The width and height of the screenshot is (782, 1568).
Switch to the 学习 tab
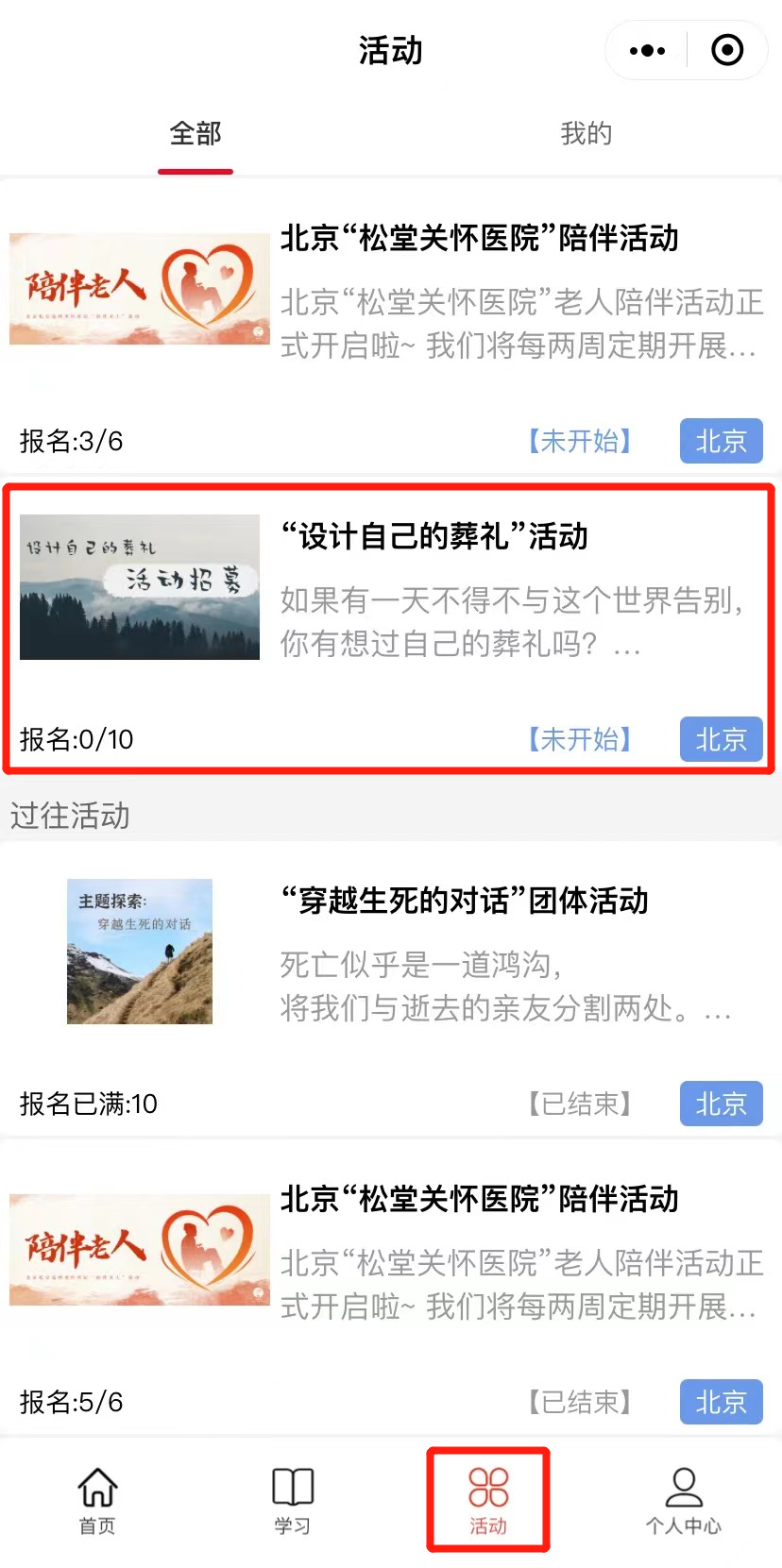tap(293, 1501)
